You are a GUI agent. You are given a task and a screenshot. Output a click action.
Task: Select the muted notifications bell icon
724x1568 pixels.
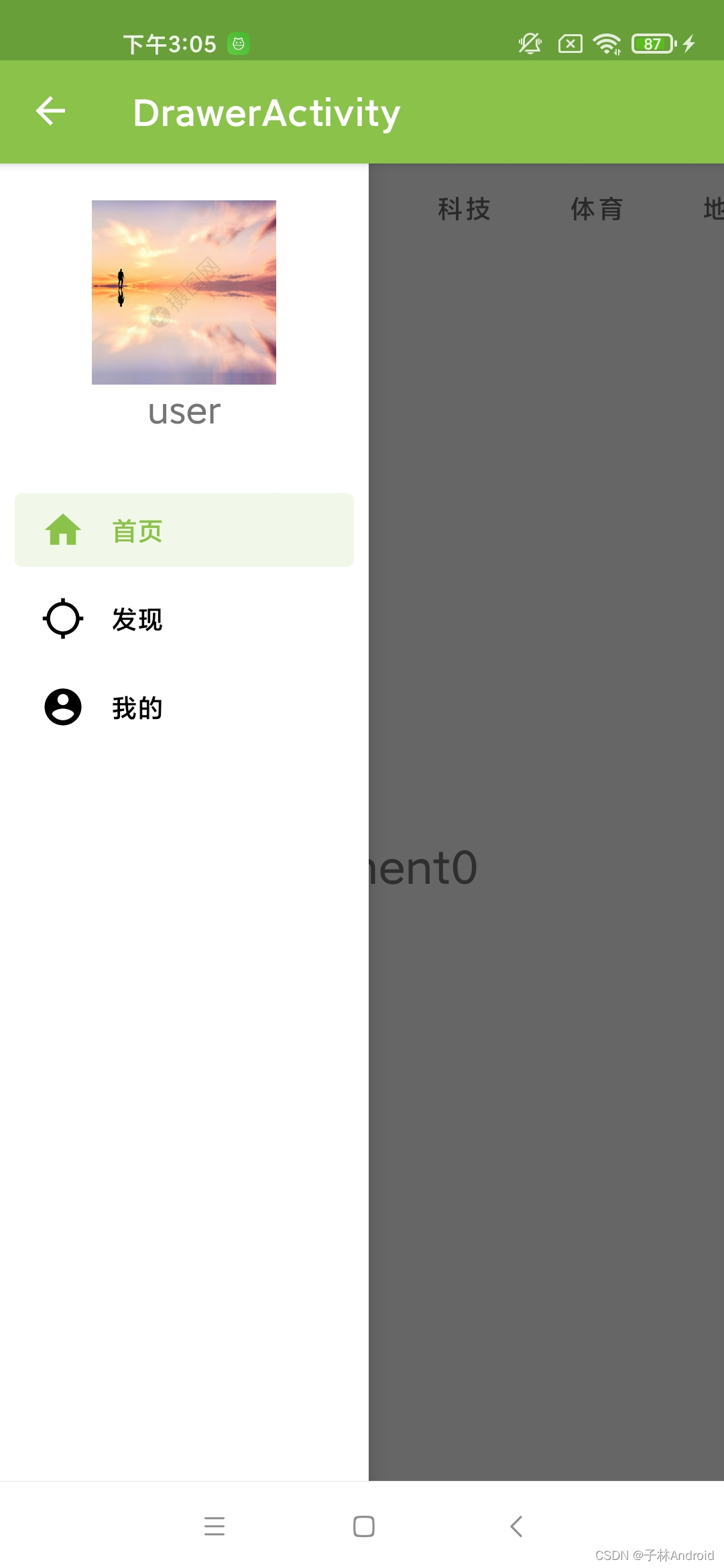[x=529, y=43]
